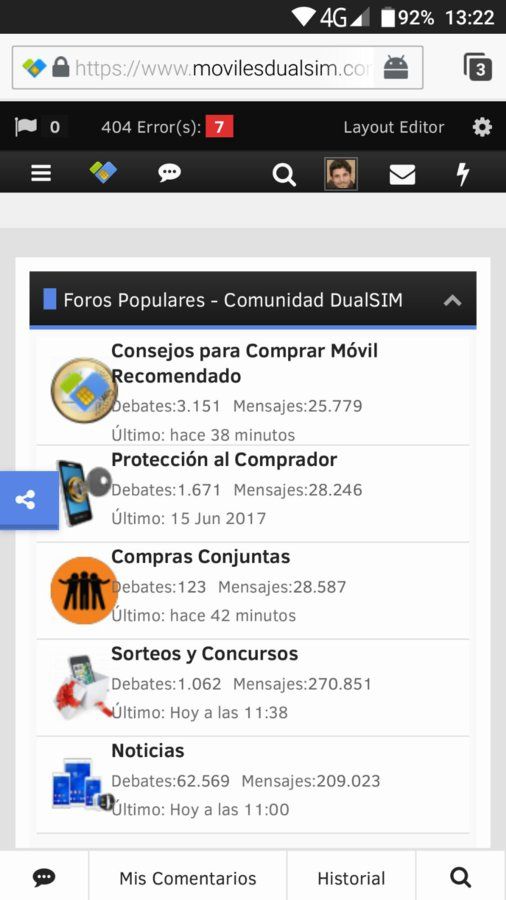The height and width of the screenshot is (900, 506).
Task: Open the Noticias forum
Action: 147,750
